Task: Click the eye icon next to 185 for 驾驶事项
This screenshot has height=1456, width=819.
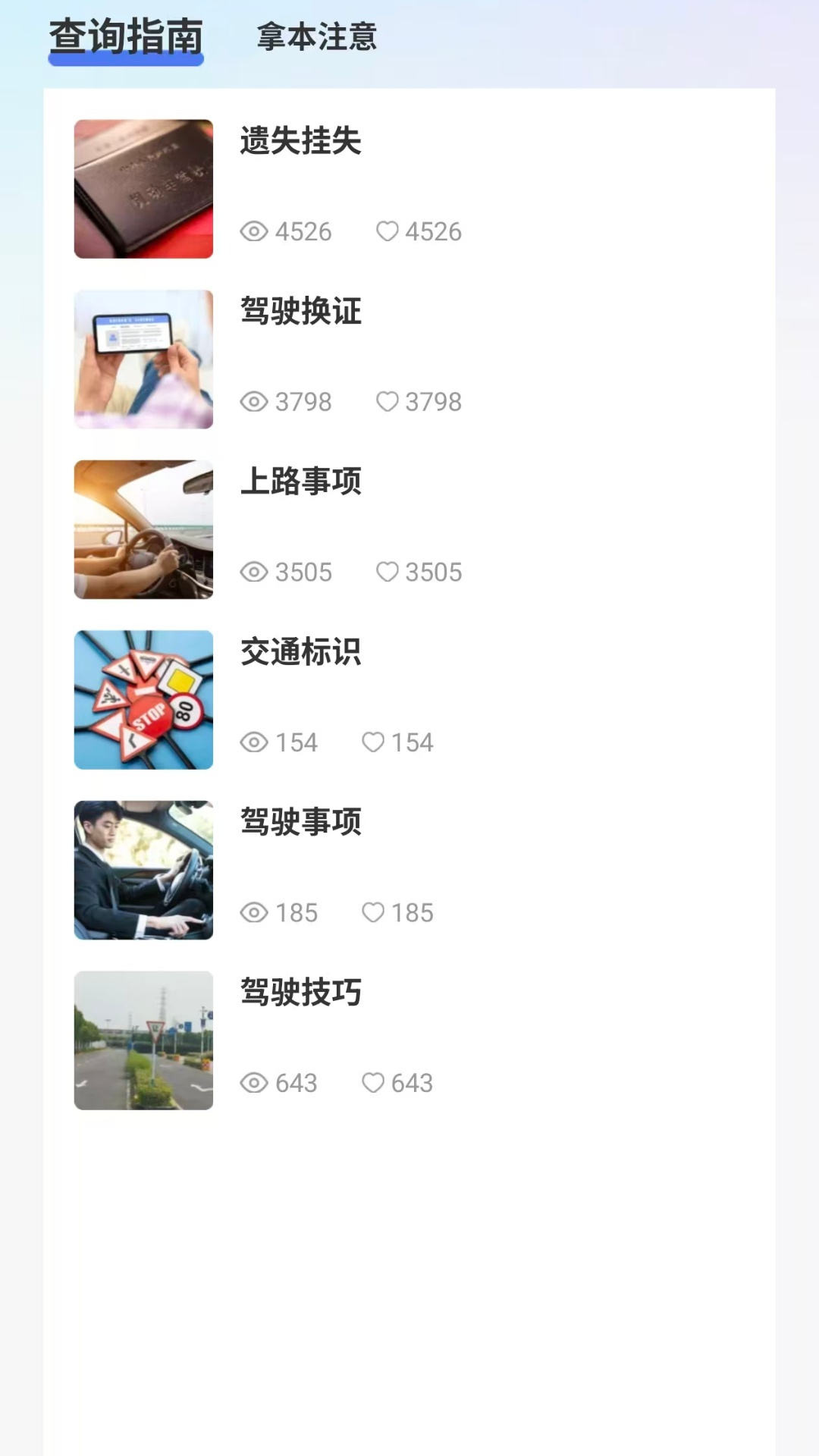Action: coord(254,913)
